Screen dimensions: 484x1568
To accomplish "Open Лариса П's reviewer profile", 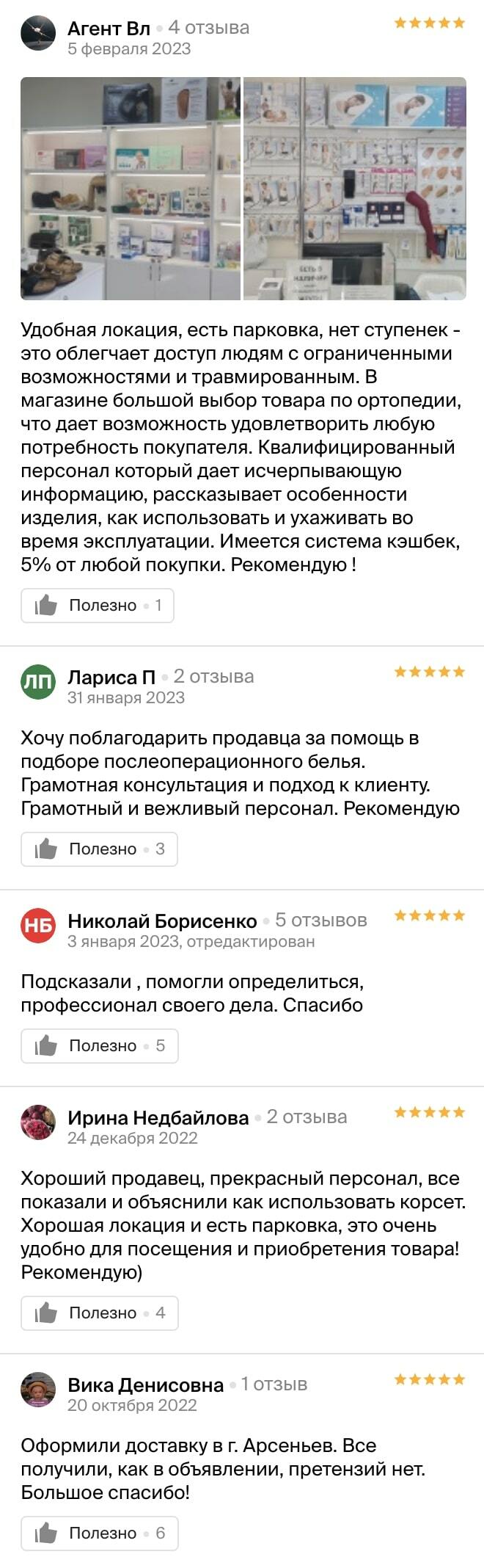I will pos(111,677).
